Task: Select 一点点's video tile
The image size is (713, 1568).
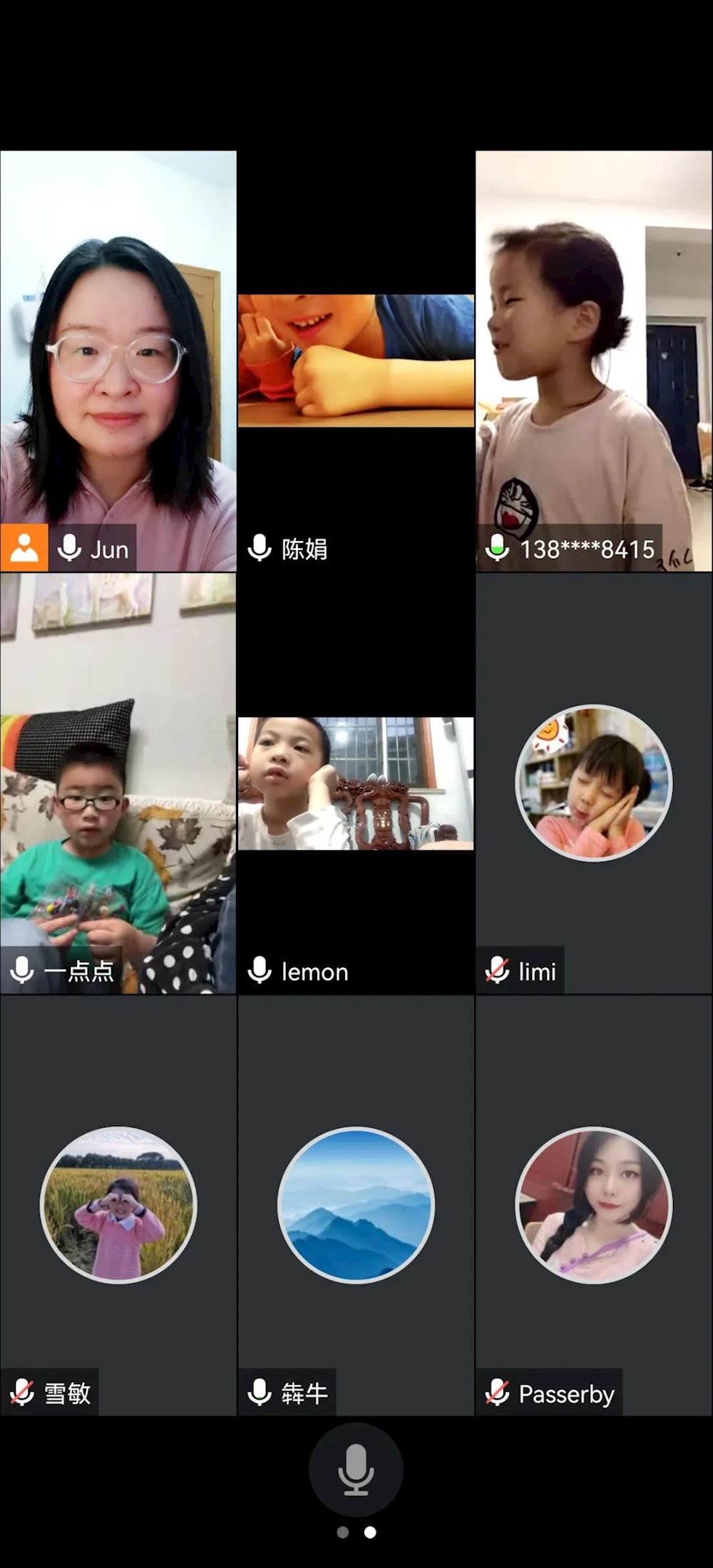Action: click(118, 783)
